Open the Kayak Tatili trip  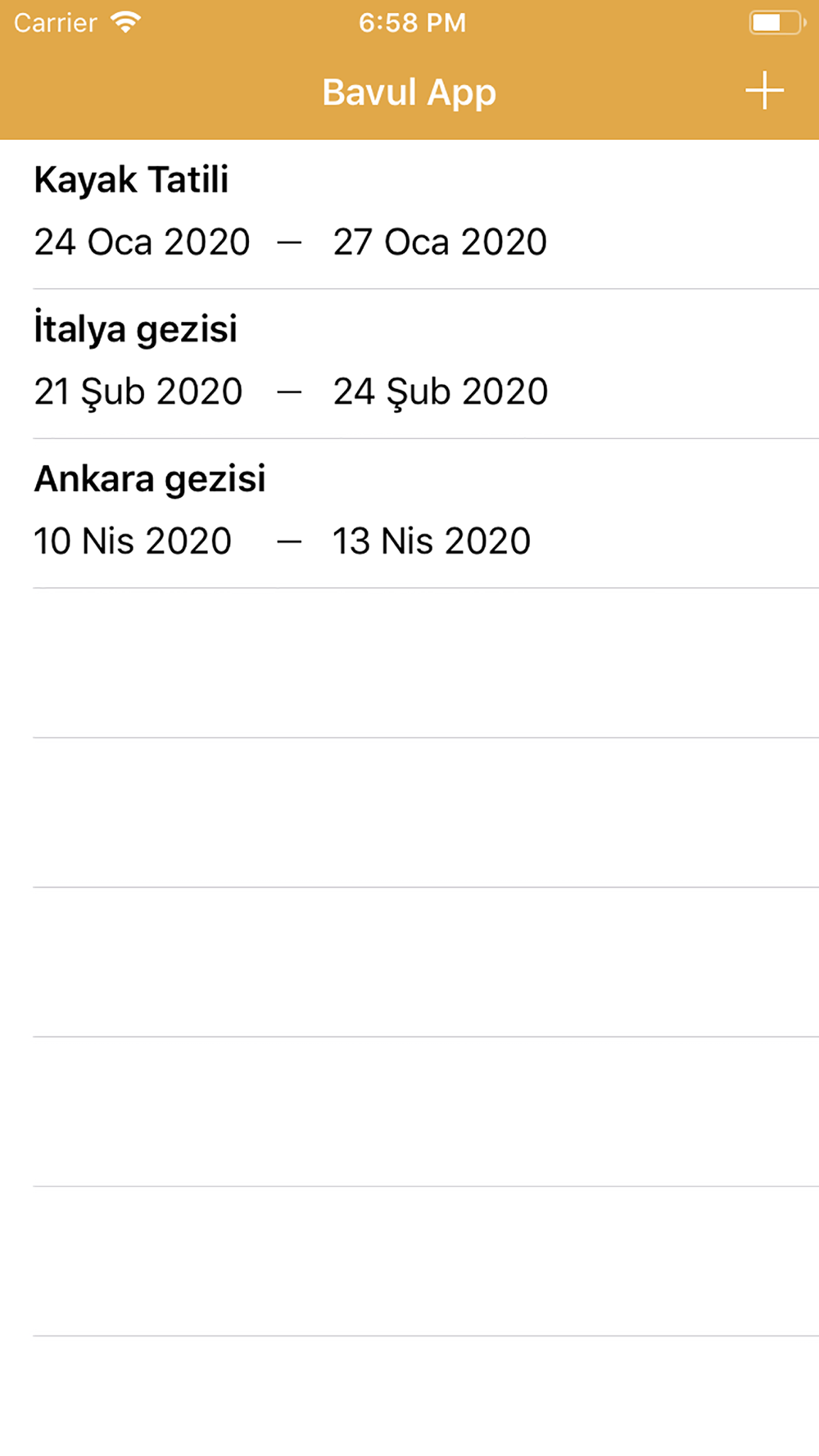409,215
